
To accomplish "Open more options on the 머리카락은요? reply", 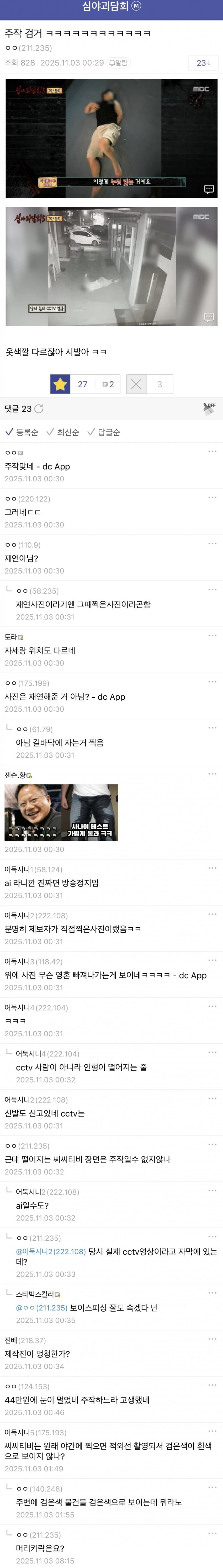I will tap(212, 1533).
